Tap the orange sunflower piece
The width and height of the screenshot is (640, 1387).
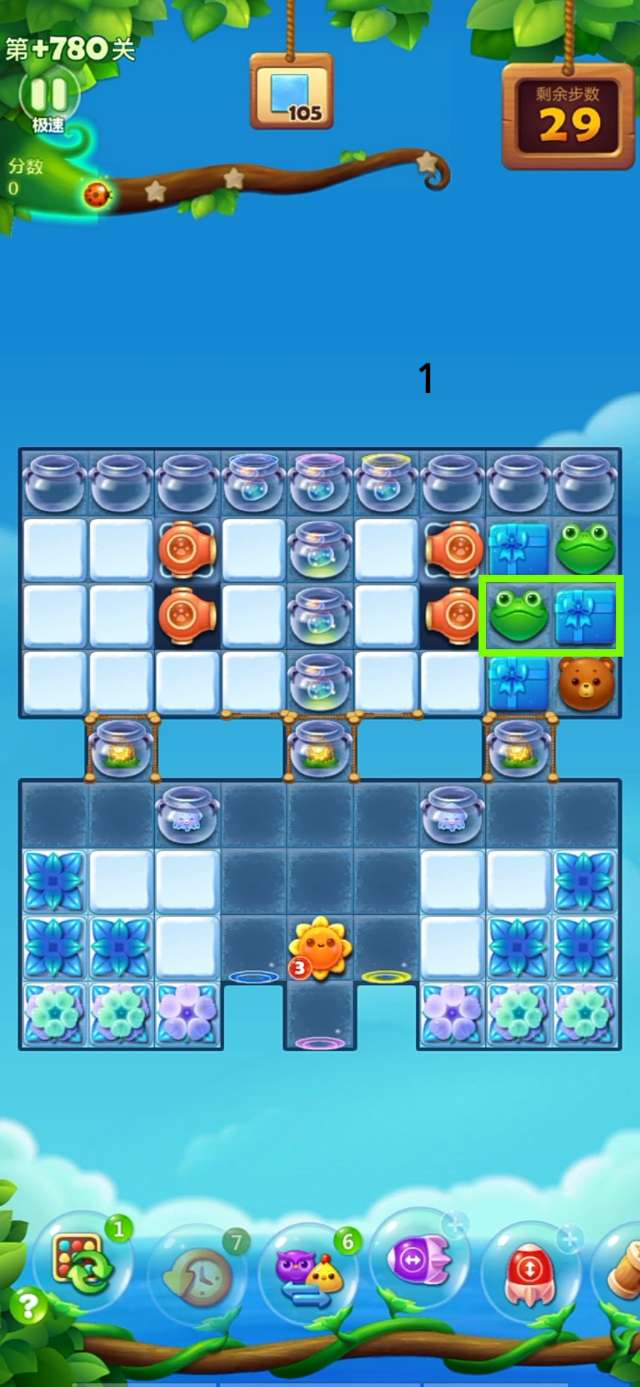[x=320, y=947]
